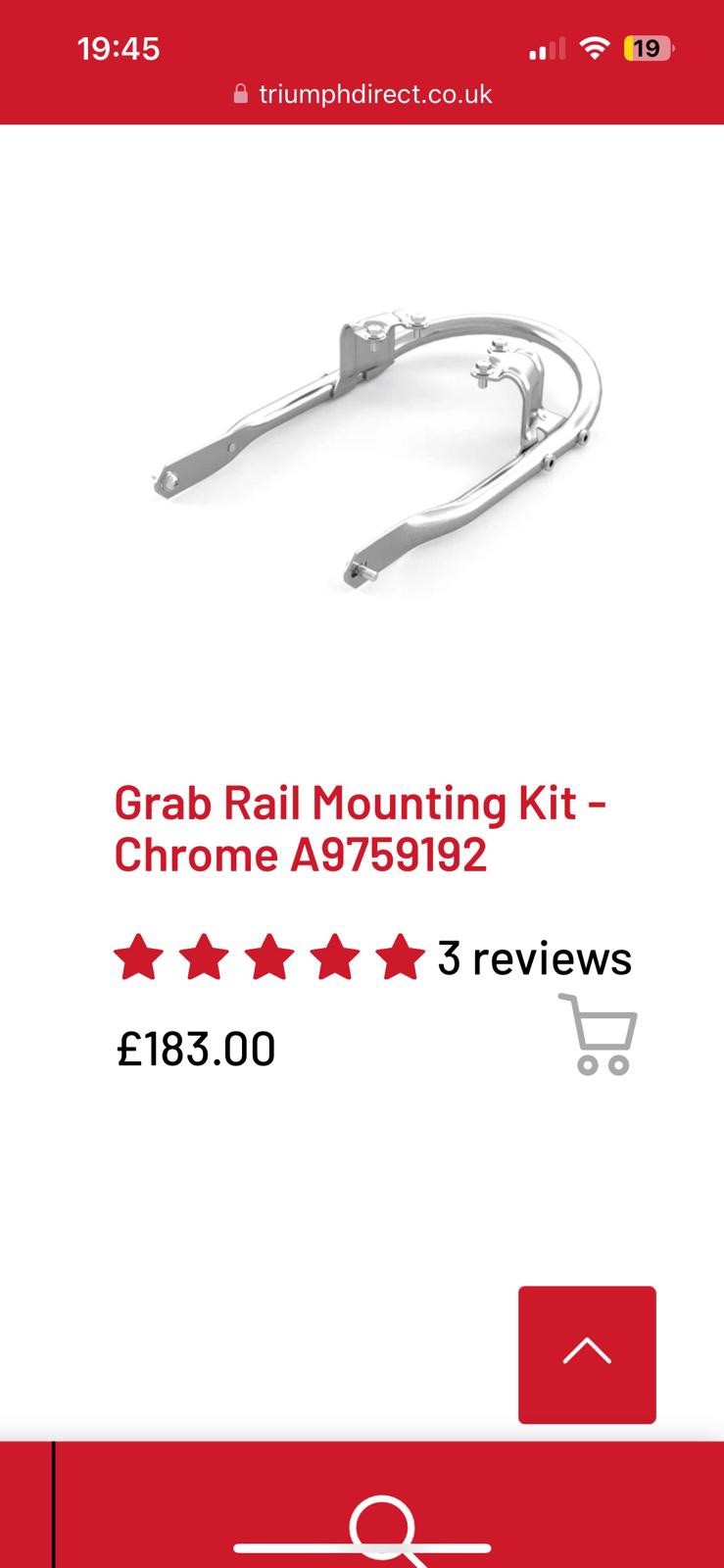View the 3 reviews star rating
Image resolution: width=724 pixels, height=1568 pixels.
coord(372,957)
